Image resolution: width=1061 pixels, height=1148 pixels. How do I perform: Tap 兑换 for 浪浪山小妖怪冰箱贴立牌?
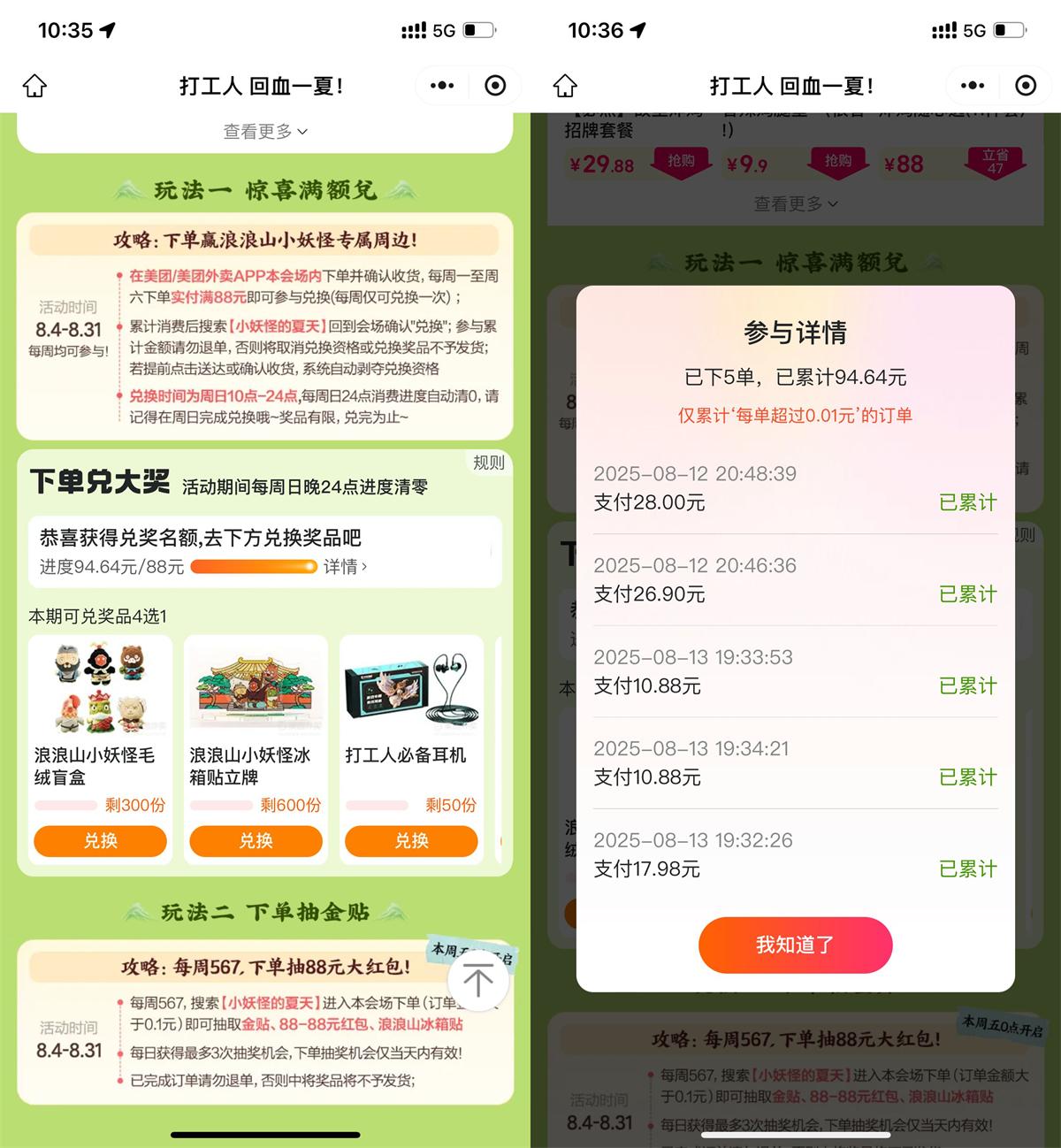[x=255, y=841]
